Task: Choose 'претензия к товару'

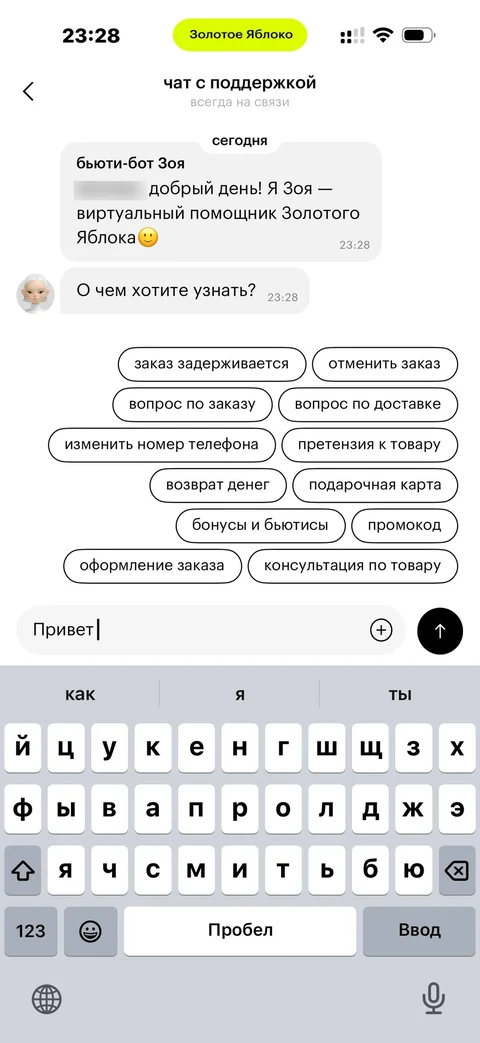Action: (370, 445)
